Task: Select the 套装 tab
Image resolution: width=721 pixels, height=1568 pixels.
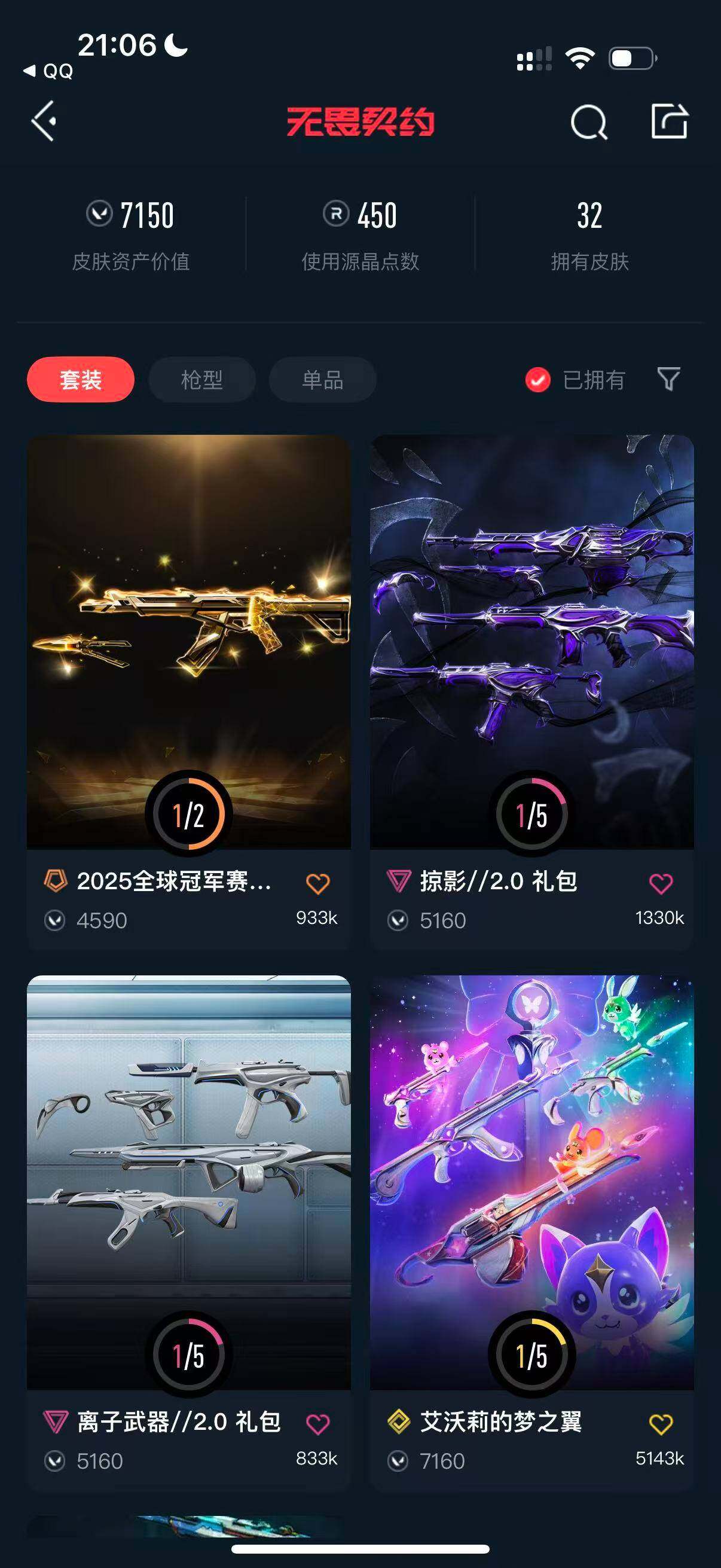Action: 80,380
